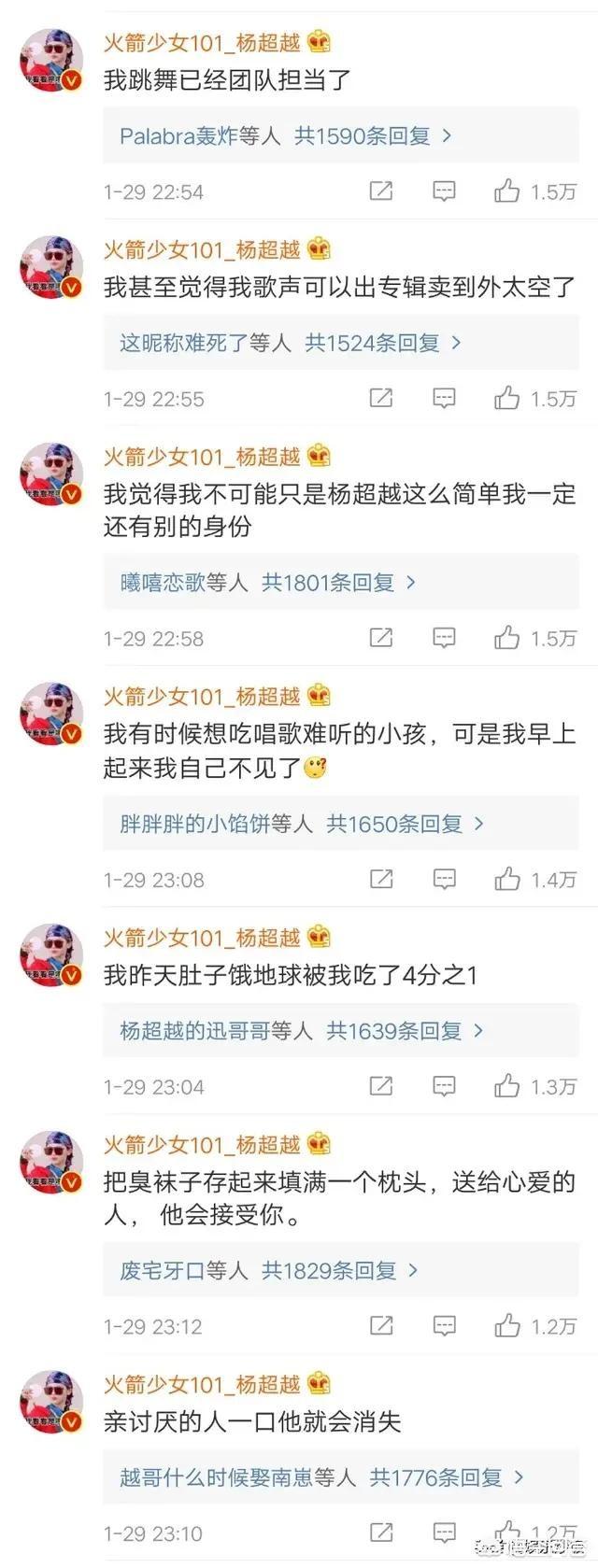Open 越哥什么时候娶南崽等人 共1776条回复
The width and height of the screenshot is (598, 1568).
(322, 1477)
